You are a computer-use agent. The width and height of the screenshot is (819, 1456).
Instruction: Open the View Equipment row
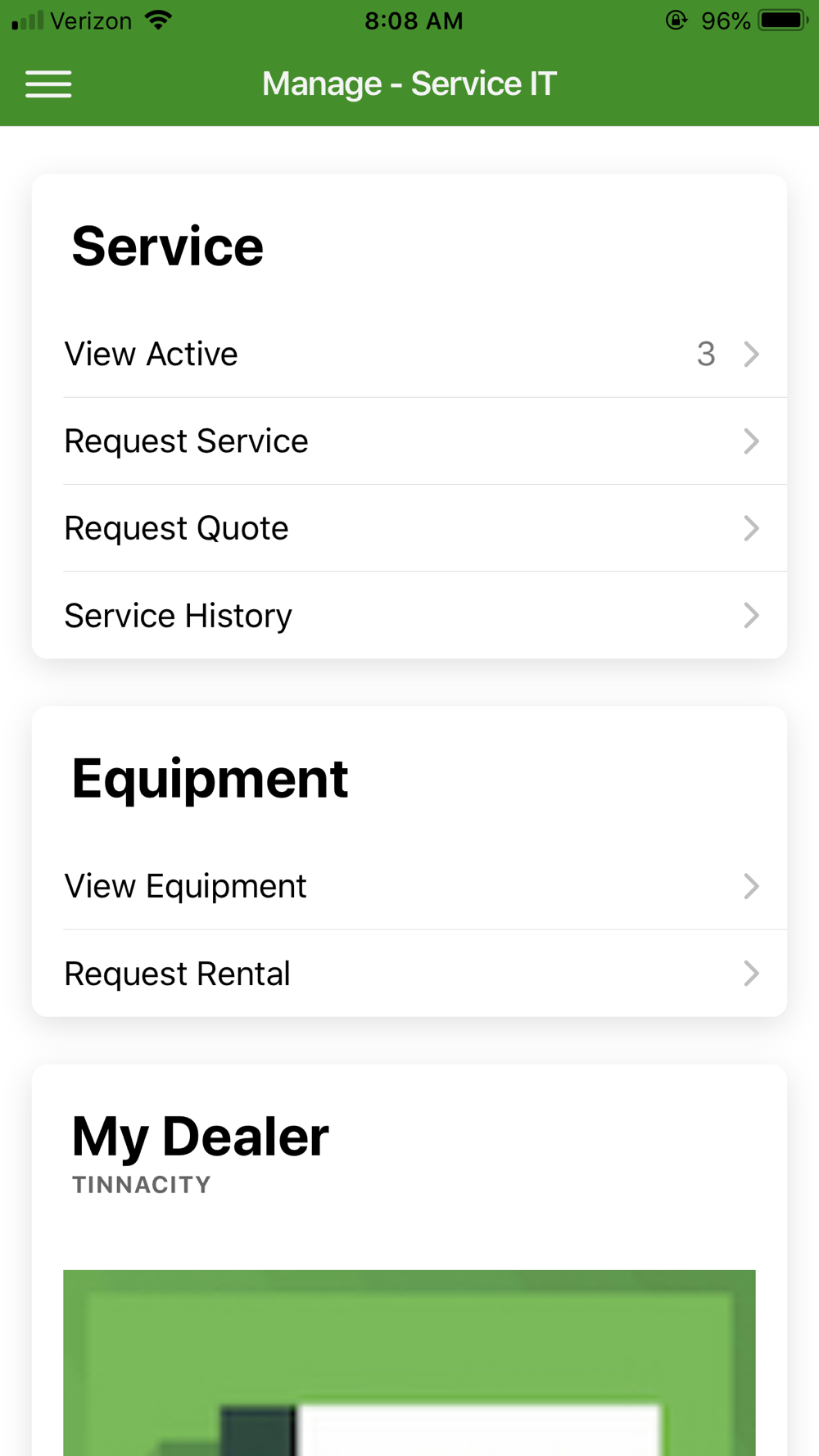(x=409, y=886)
